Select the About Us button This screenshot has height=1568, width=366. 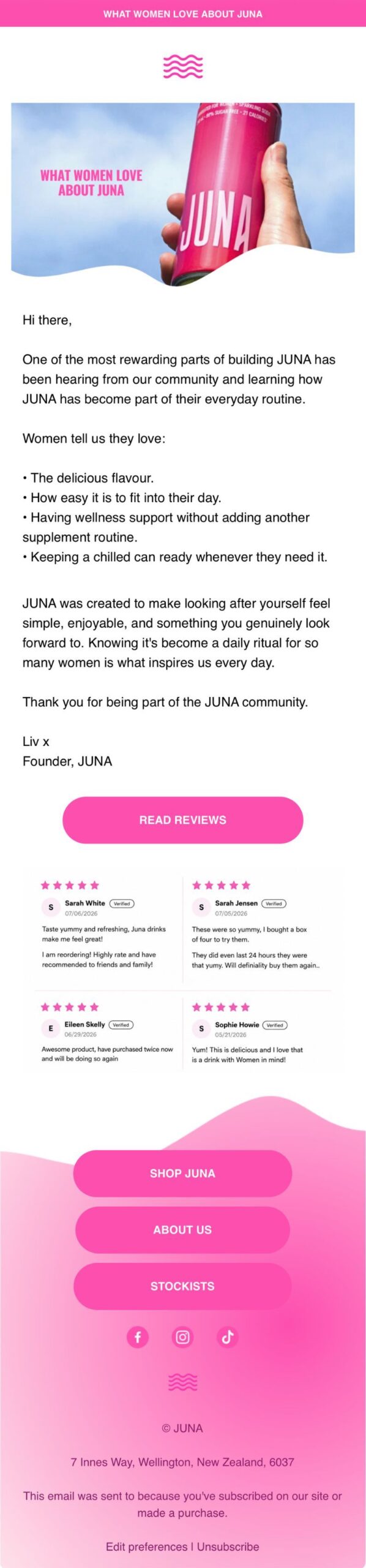pyautogui.click(x=182, y=1229)
